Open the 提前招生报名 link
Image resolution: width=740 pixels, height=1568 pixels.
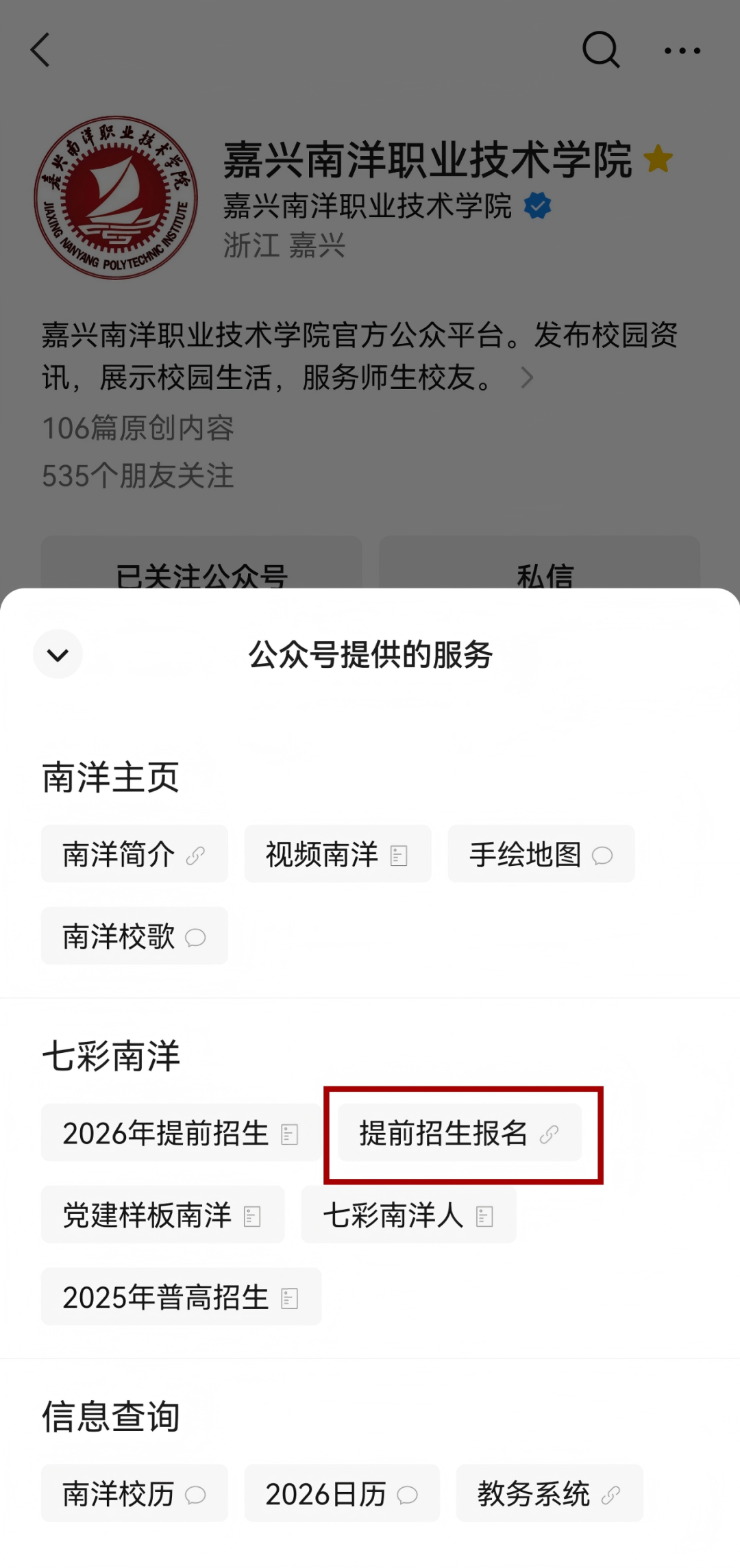tap(459, 1133)
